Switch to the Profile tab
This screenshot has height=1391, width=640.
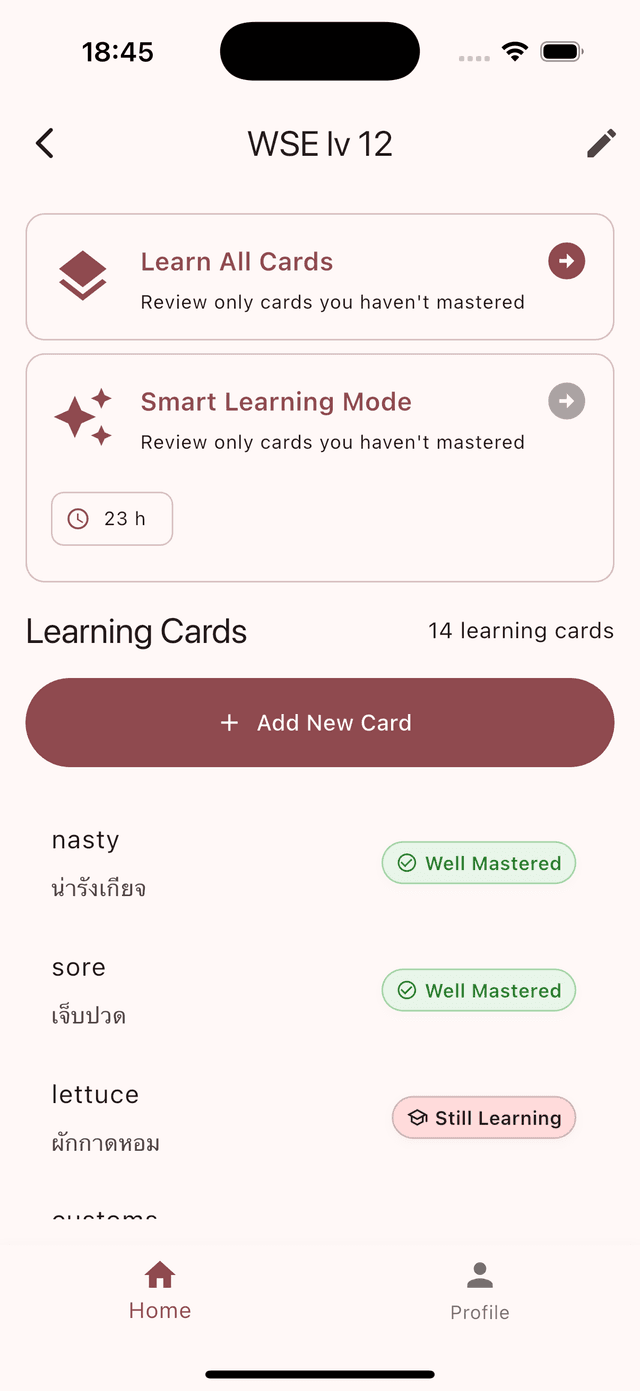pos(480,1290)
